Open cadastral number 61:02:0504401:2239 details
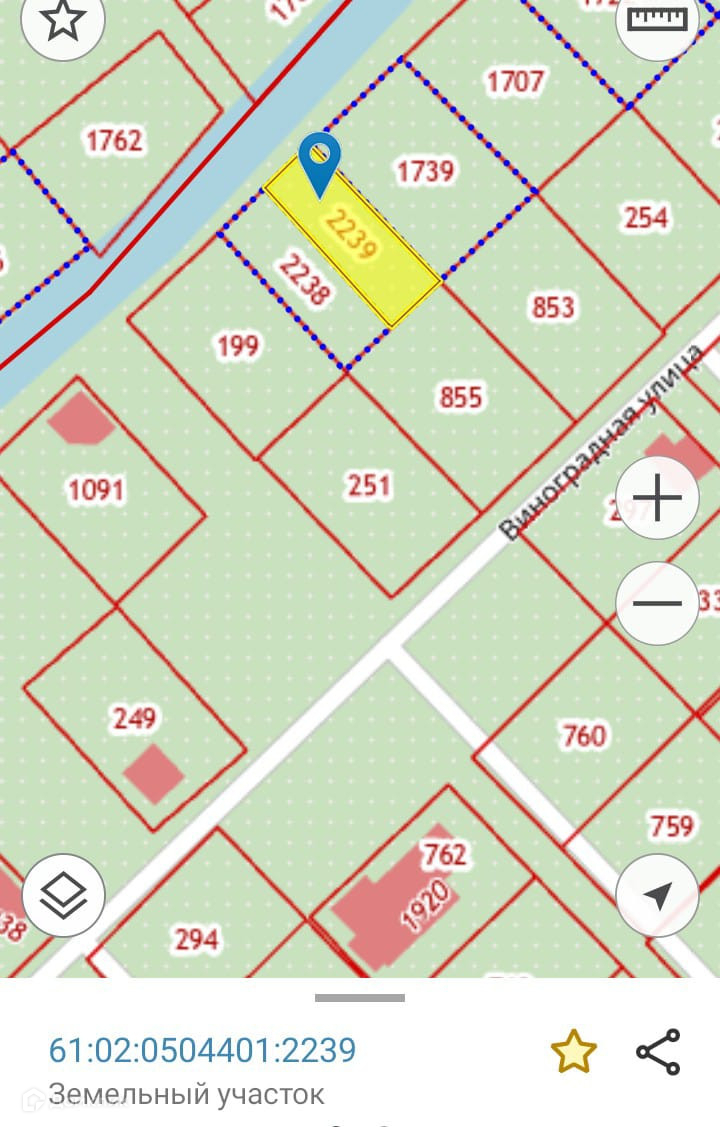 coord(202,1050)
